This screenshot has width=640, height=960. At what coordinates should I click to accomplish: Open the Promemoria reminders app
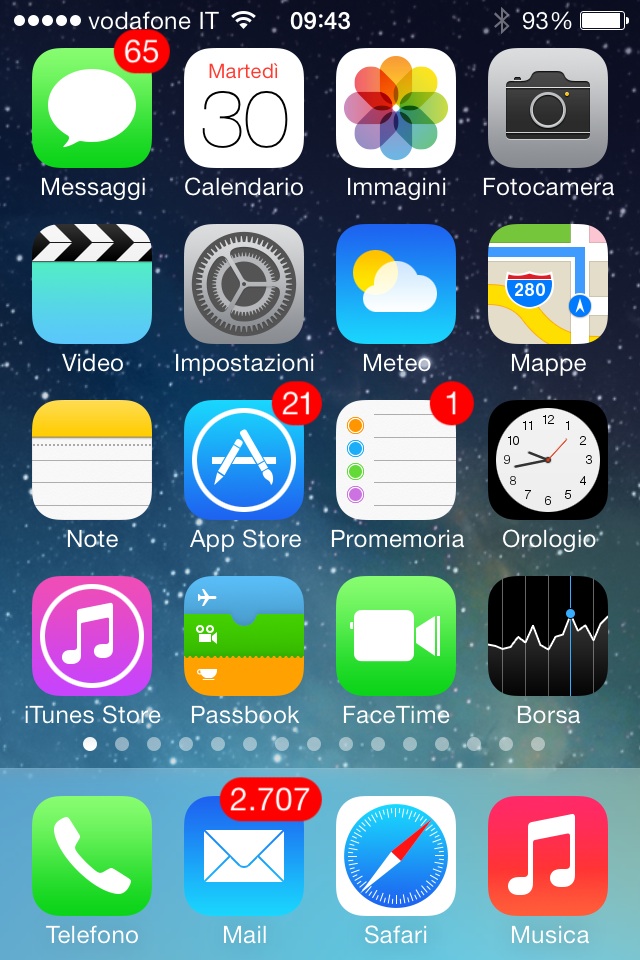(x=396, y=460)
